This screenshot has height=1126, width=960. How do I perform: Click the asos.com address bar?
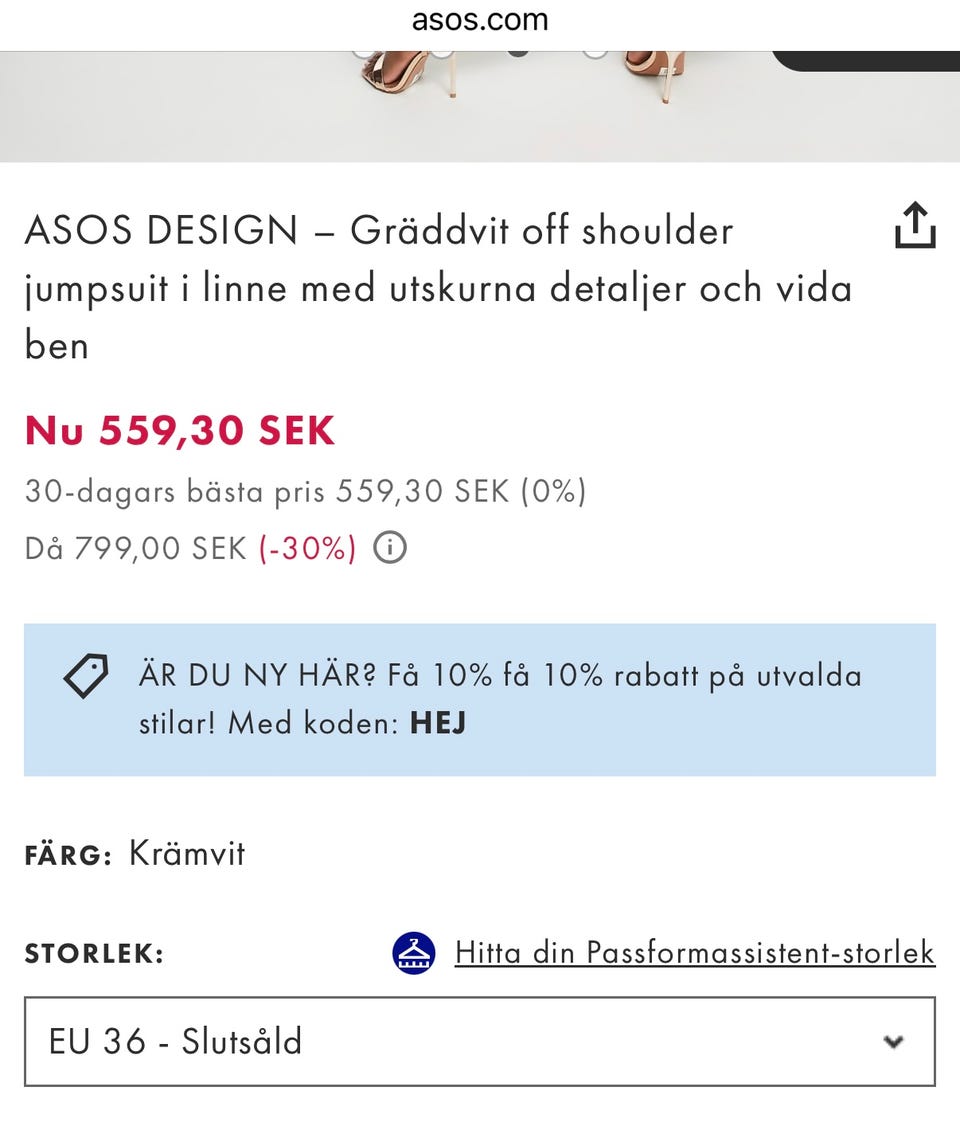[480, 20]
